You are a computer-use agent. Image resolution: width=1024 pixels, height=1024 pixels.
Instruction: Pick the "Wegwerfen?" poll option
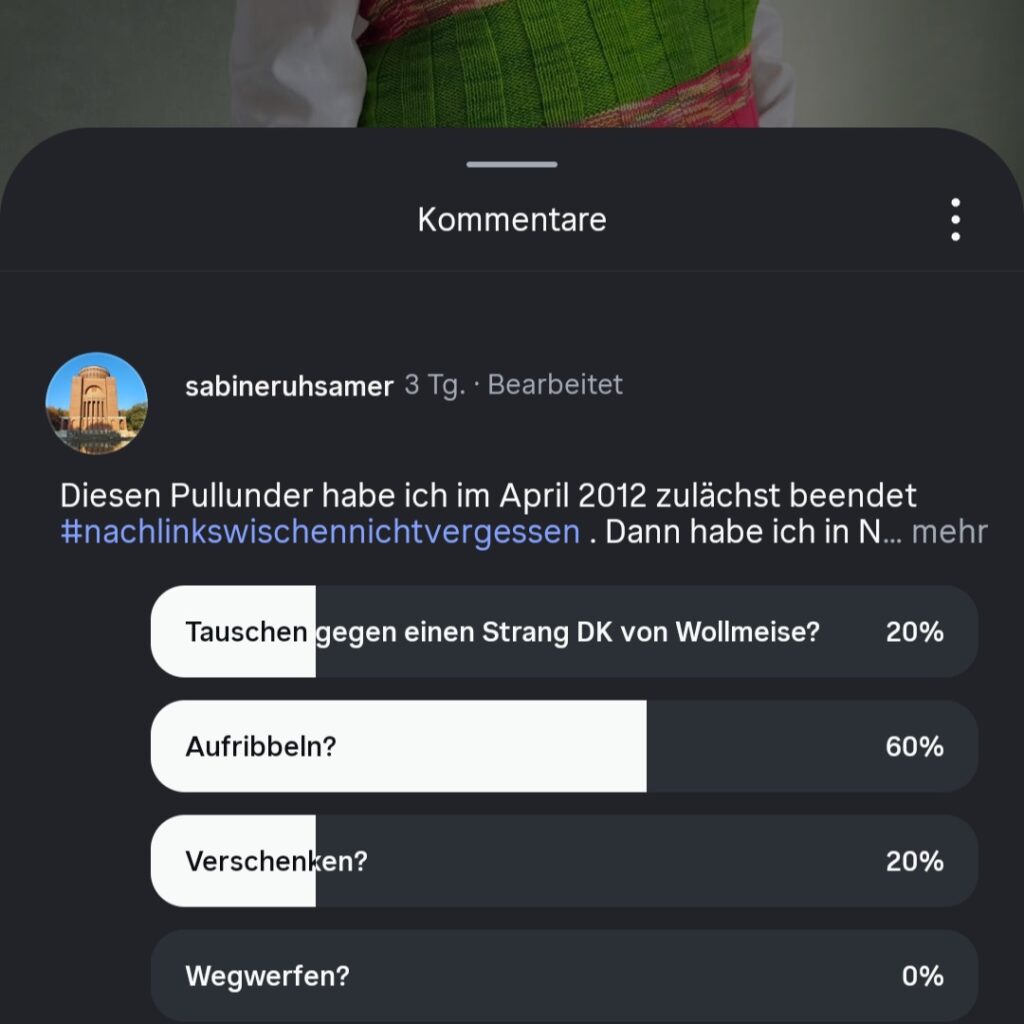(x=564, y=975)
